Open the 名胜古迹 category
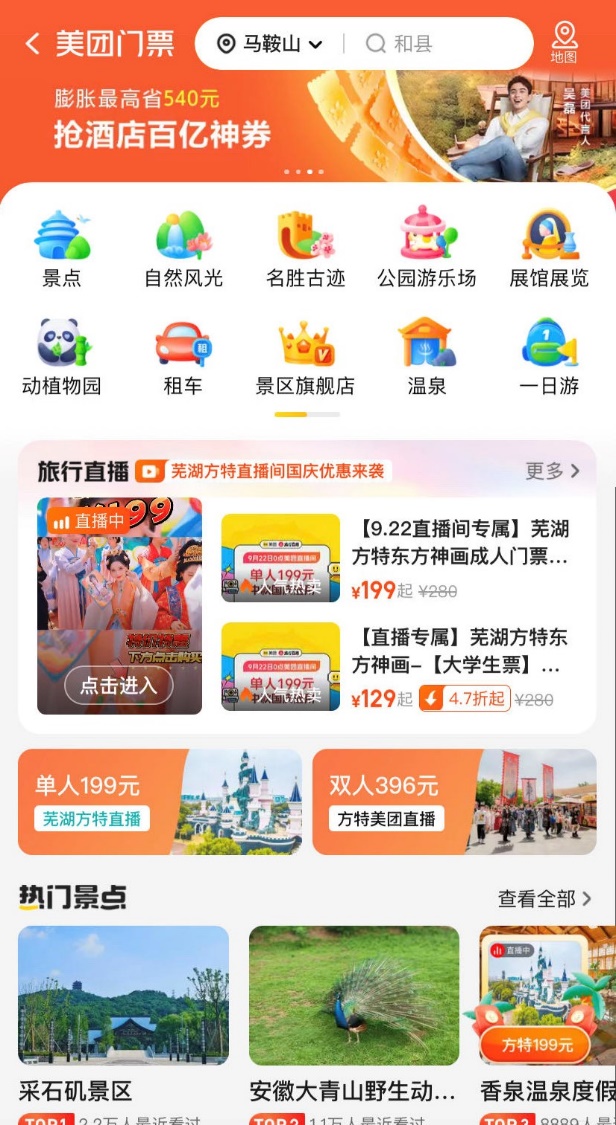Screen dimensions: 616x1125 point(306,249)
